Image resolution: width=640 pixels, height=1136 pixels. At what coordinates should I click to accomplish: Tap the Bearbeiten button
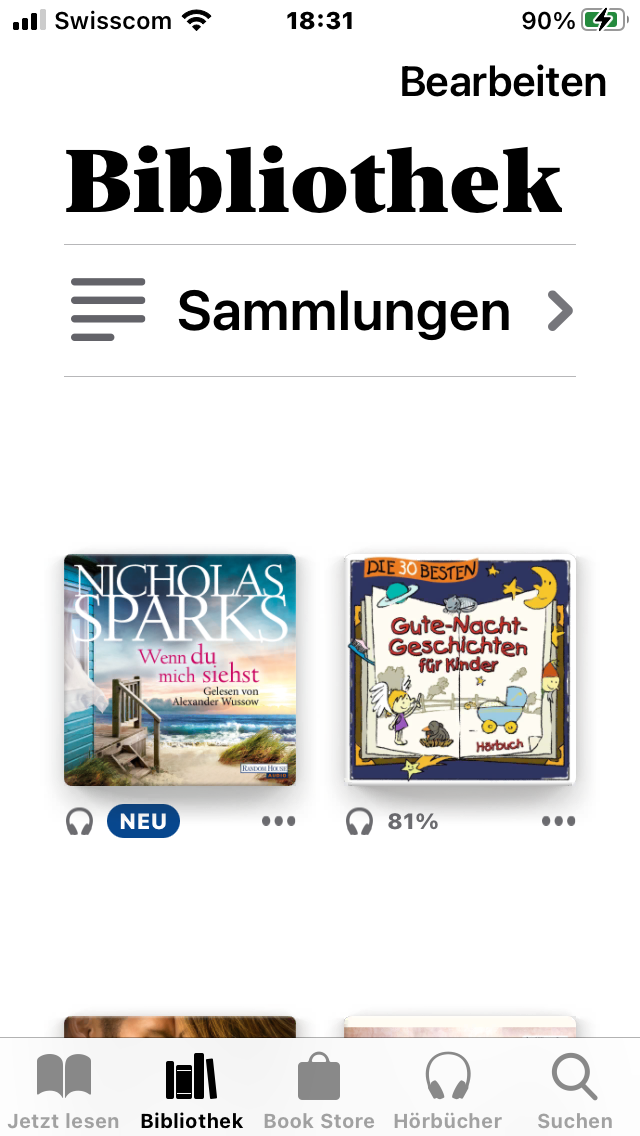[x=503, y=82]
